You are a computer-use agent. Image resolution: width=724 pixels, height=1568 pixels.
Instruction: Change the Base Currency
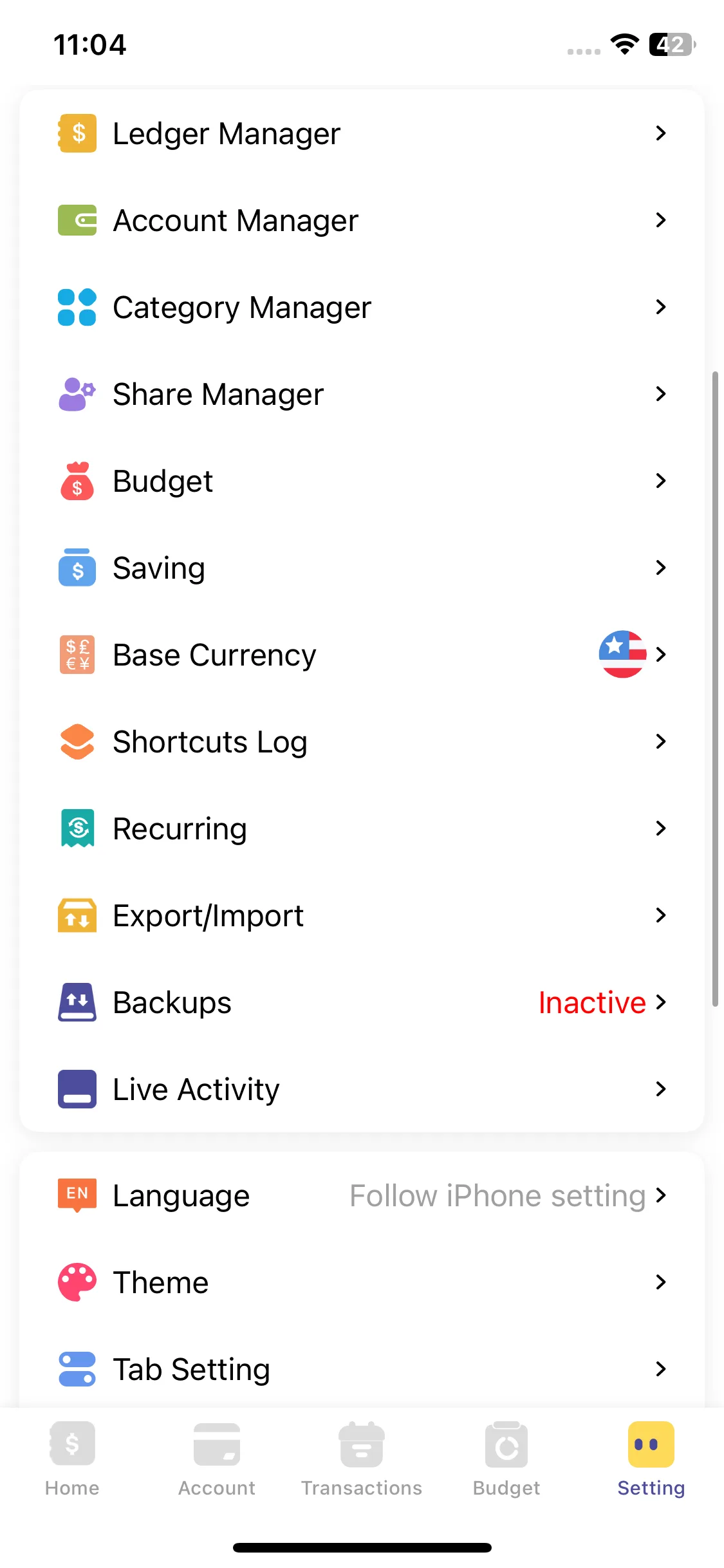(360, 655)
